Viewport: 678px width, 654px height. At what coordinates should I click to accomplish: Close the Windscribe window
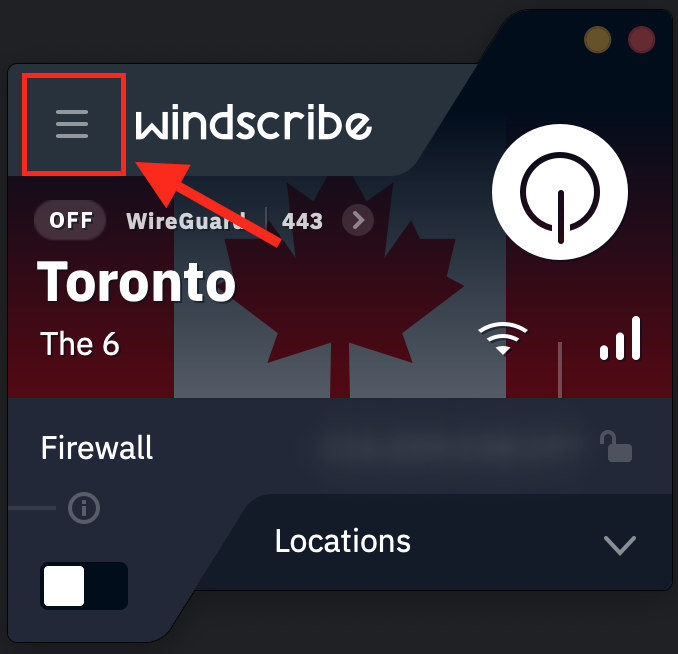(x=641, y=40)
